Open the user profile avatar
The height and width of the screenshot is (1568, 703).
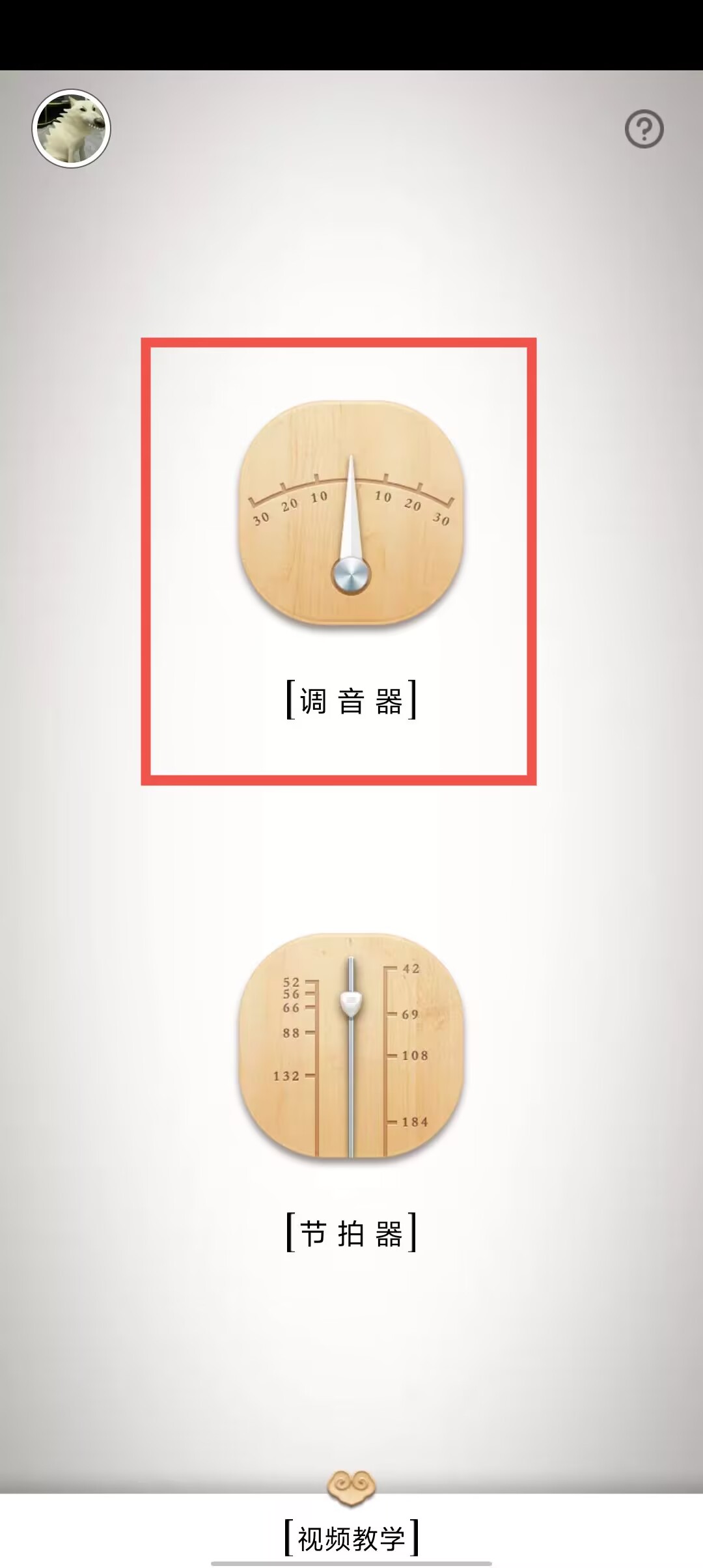tap(72, 129)
